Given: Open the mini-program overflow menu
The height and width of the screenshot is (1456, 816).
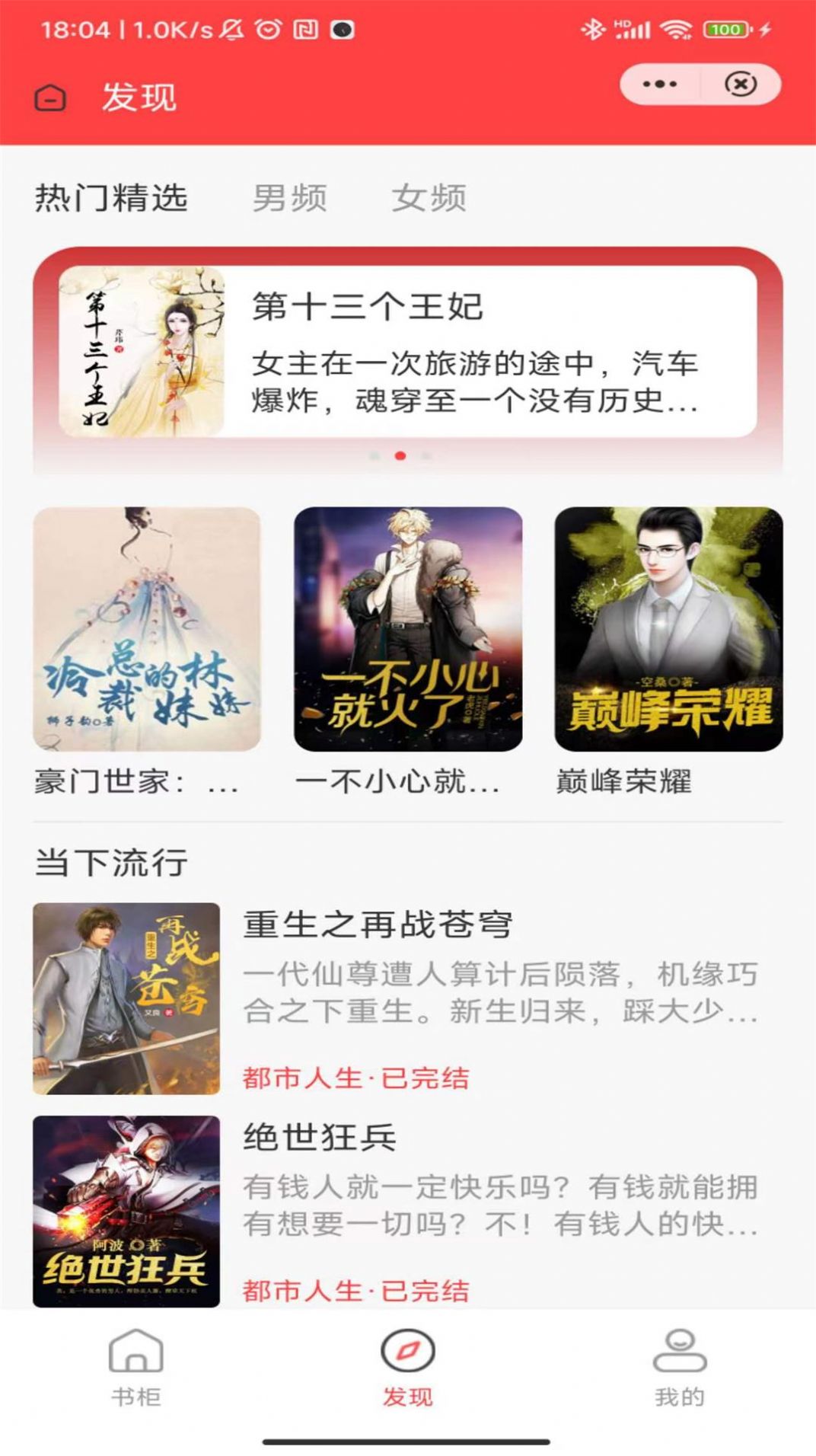Looking at the screenshot, I should coord(659,84).
